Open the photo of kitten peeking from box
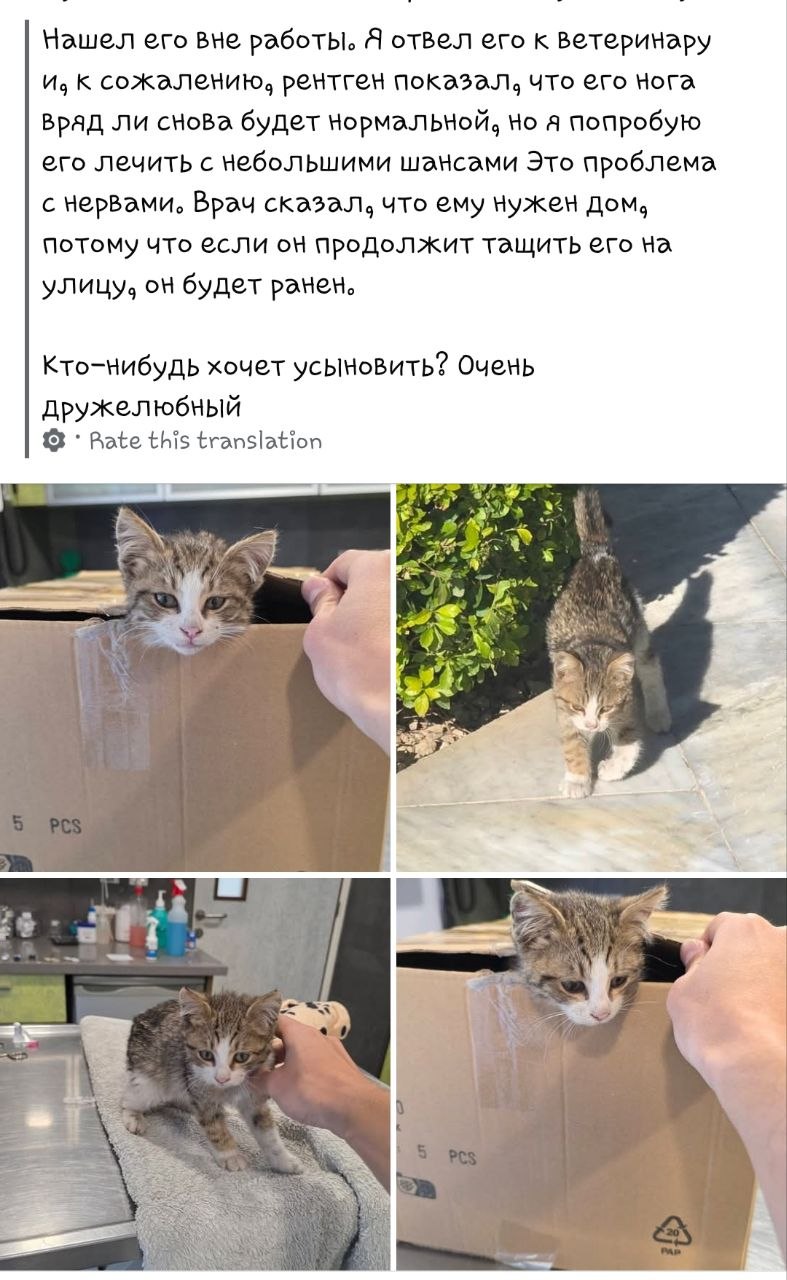 coord(195,677)
